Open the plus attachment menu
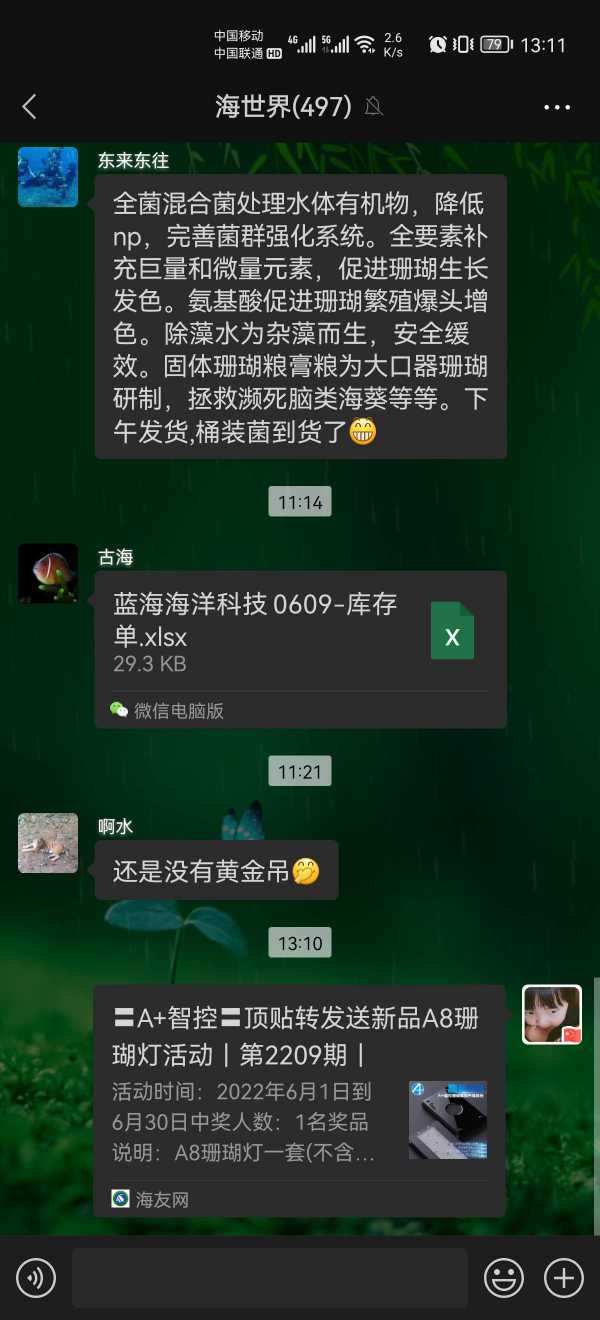The width and height of the screenshot is (600, 1320). coord(563,1278)
